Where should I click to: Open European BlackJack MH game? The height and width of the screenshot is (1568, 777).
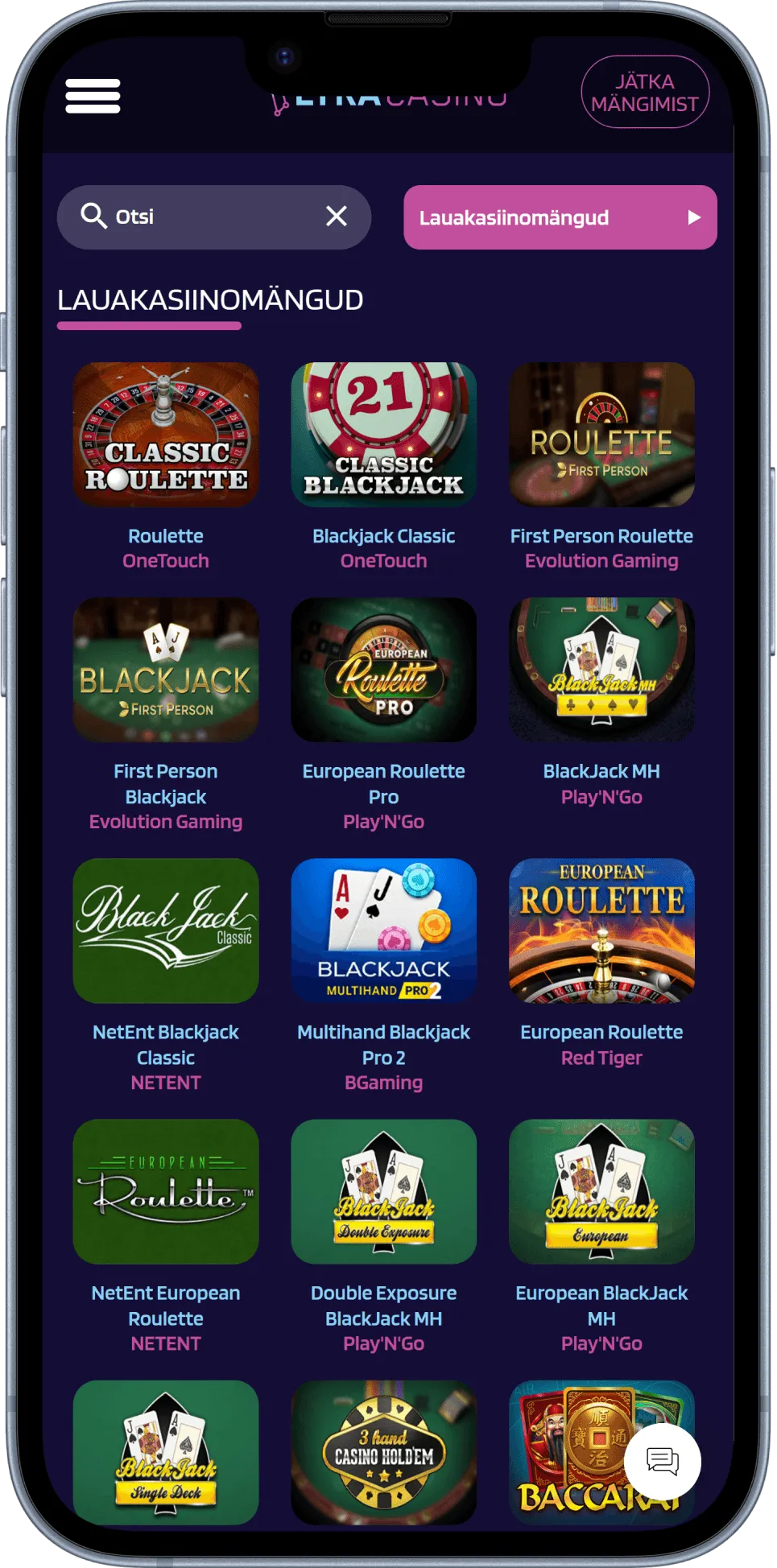601,1191
